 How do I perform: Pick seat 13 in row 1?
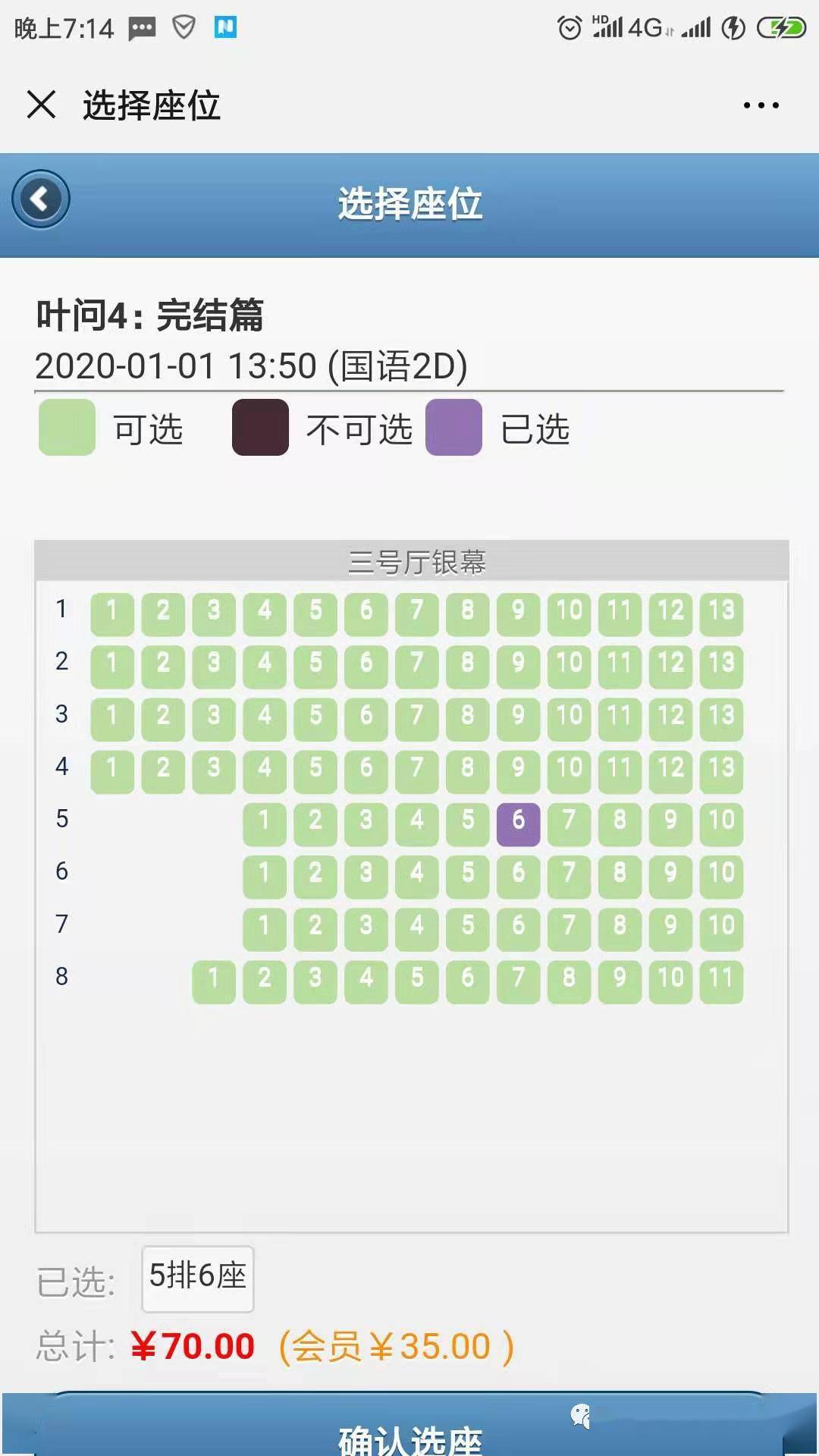721,613
